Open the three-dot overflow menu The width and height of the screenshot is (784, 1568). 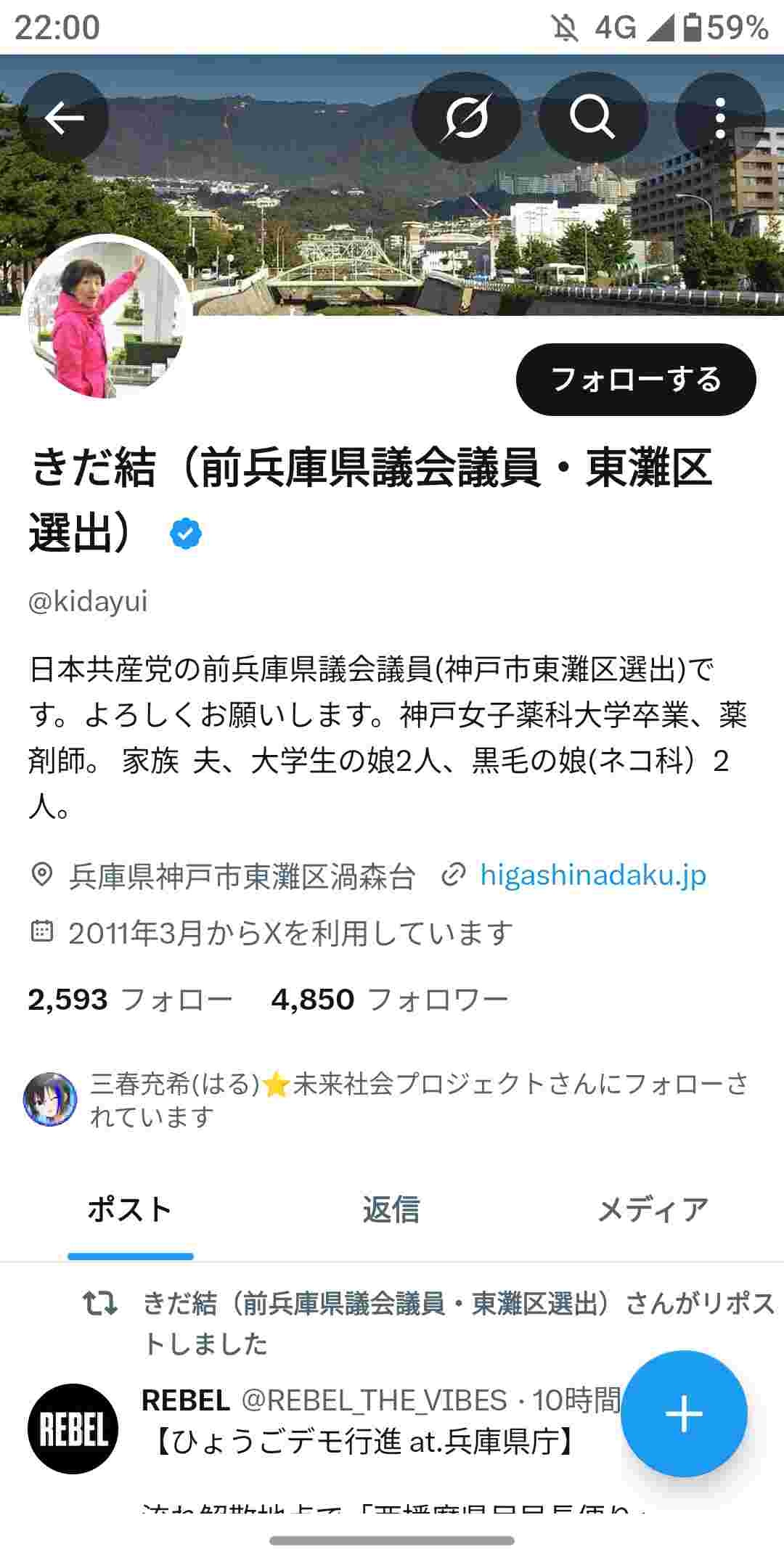pyautogui.click(x=719, y=117)
